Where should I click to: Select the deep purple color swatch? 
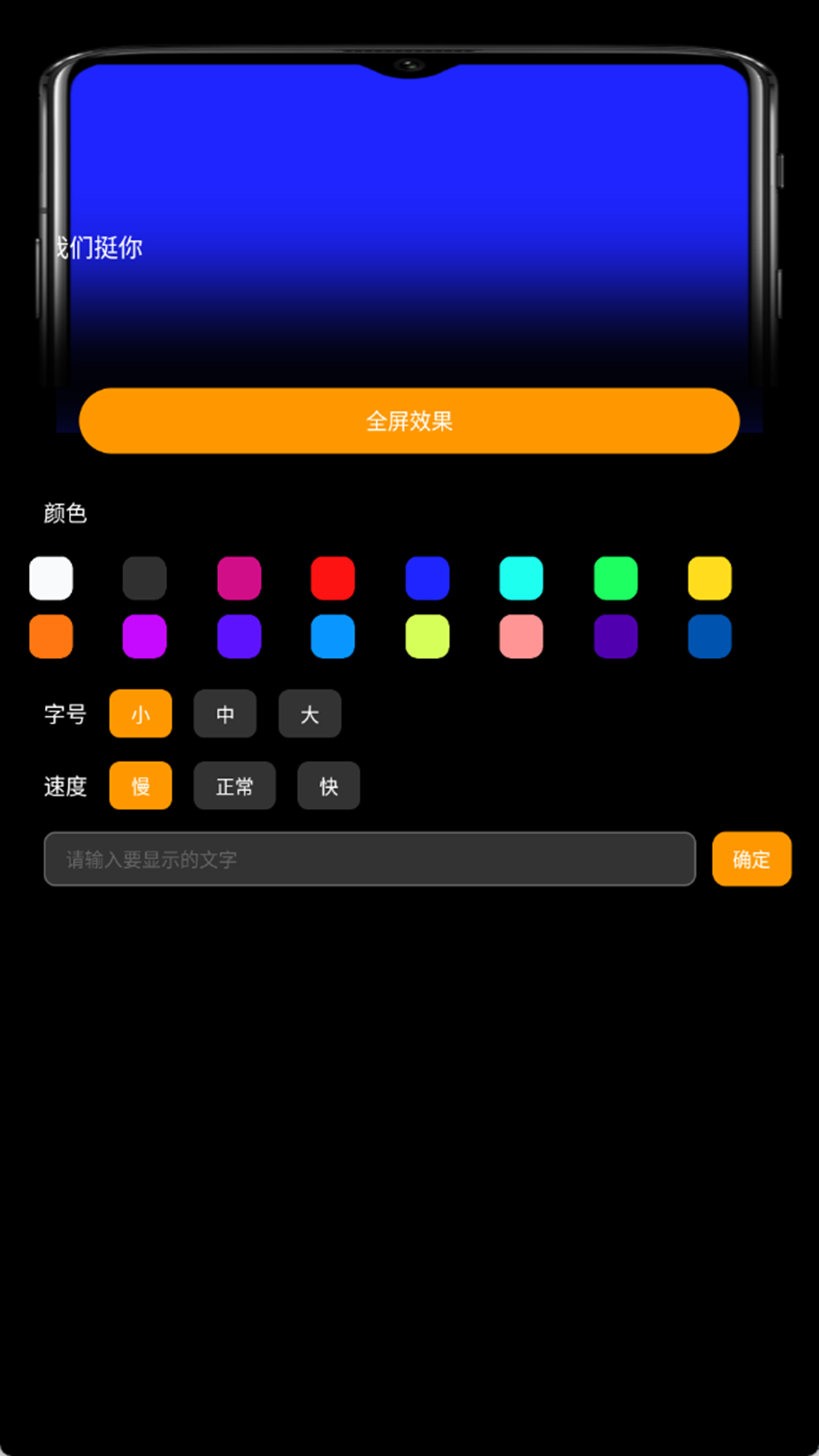(x=616, y=635)
